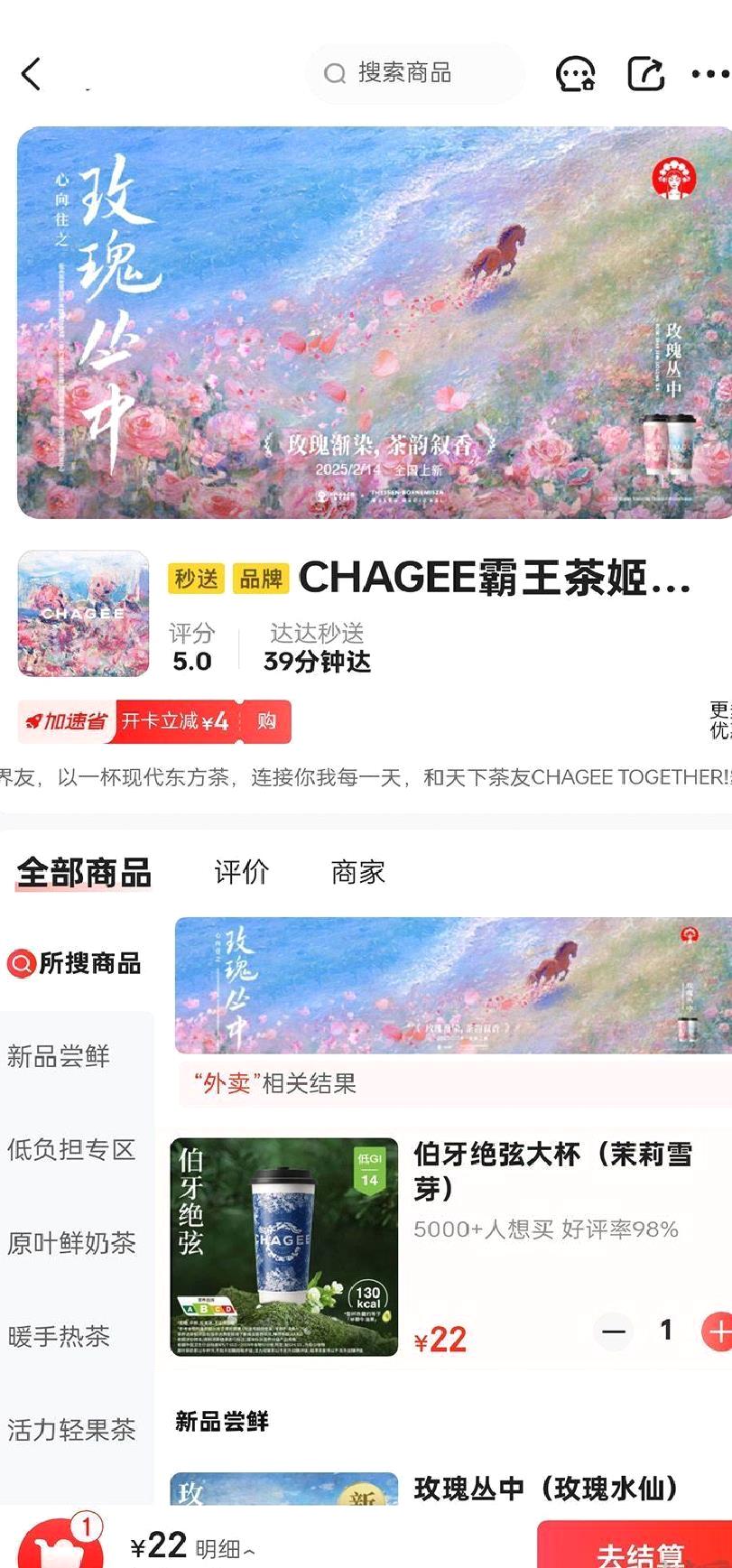732x1568 pixels.
Task: Select the 全部商品 tab
Action: tap(84, 873)
